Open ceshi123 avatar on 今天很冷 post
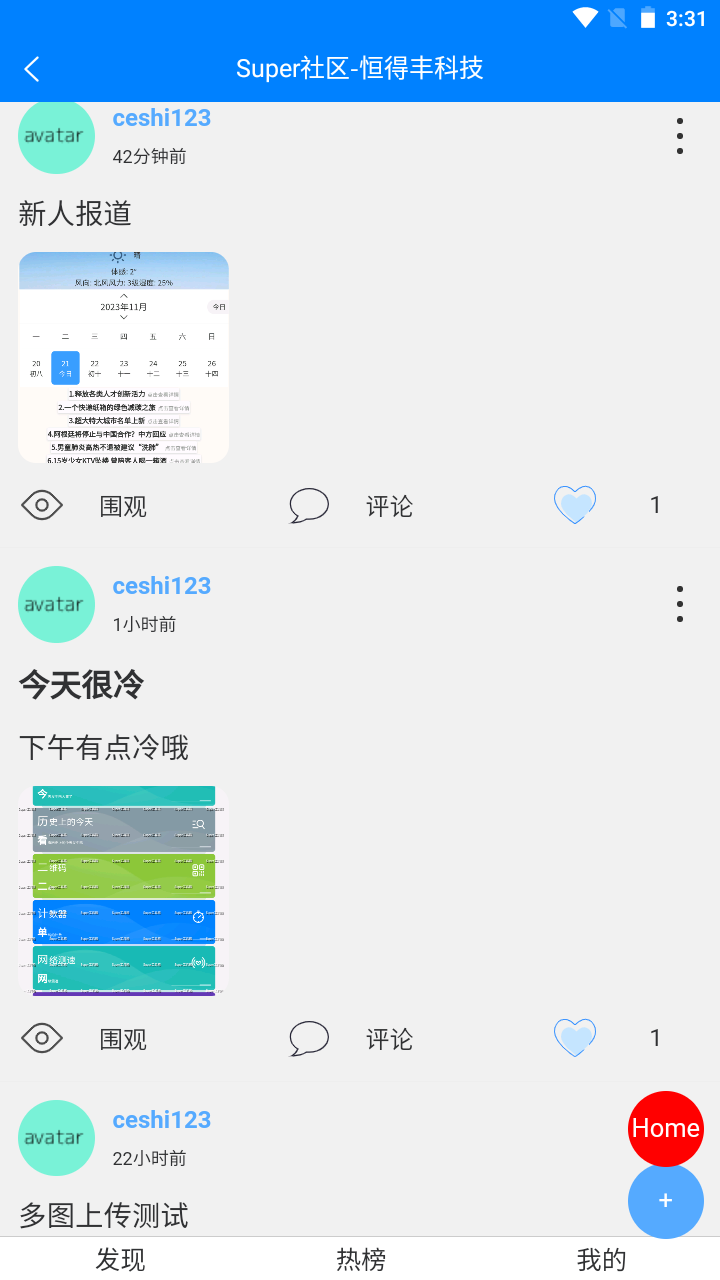This screenshot has height=1280, width=720. pos(56,604)
